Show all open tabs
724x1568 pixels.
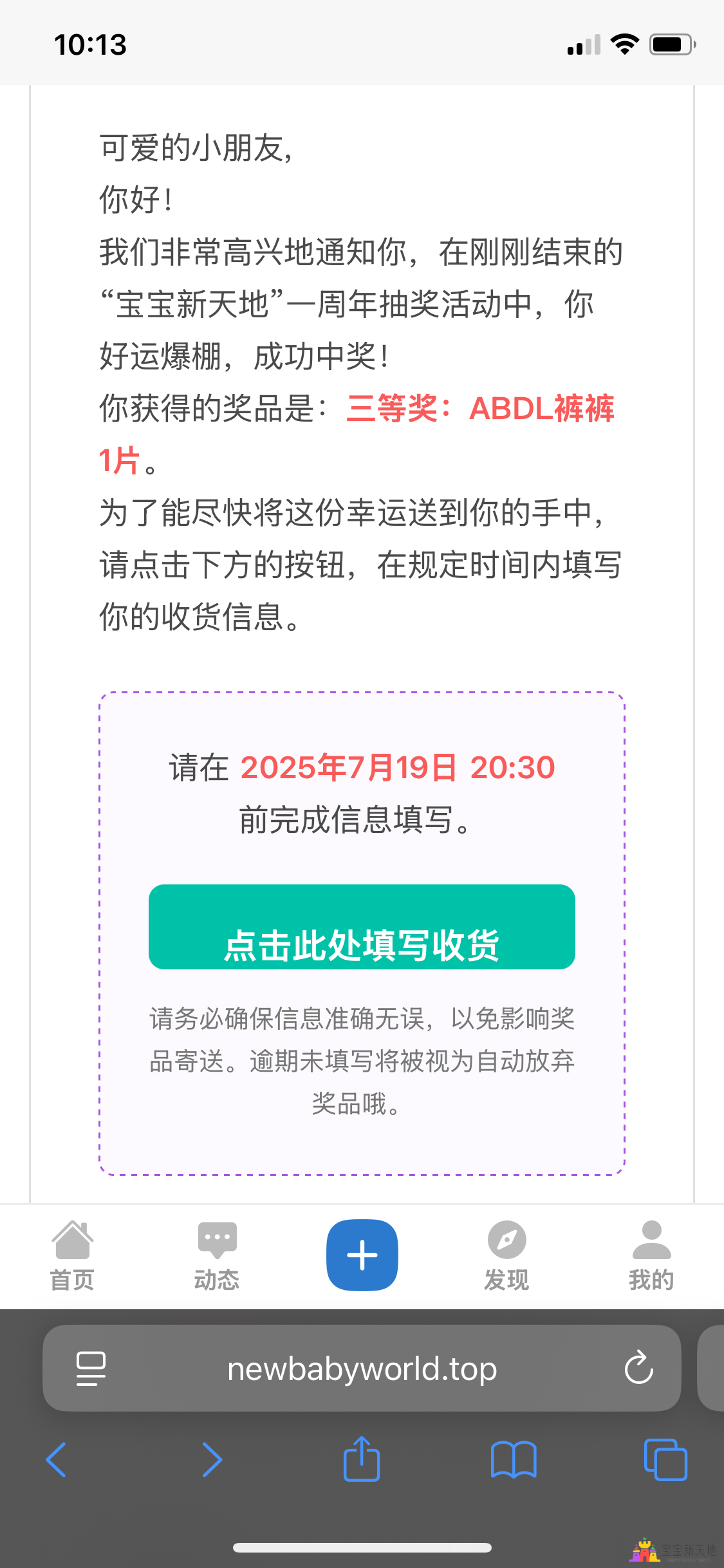(x=665, y=1459)
